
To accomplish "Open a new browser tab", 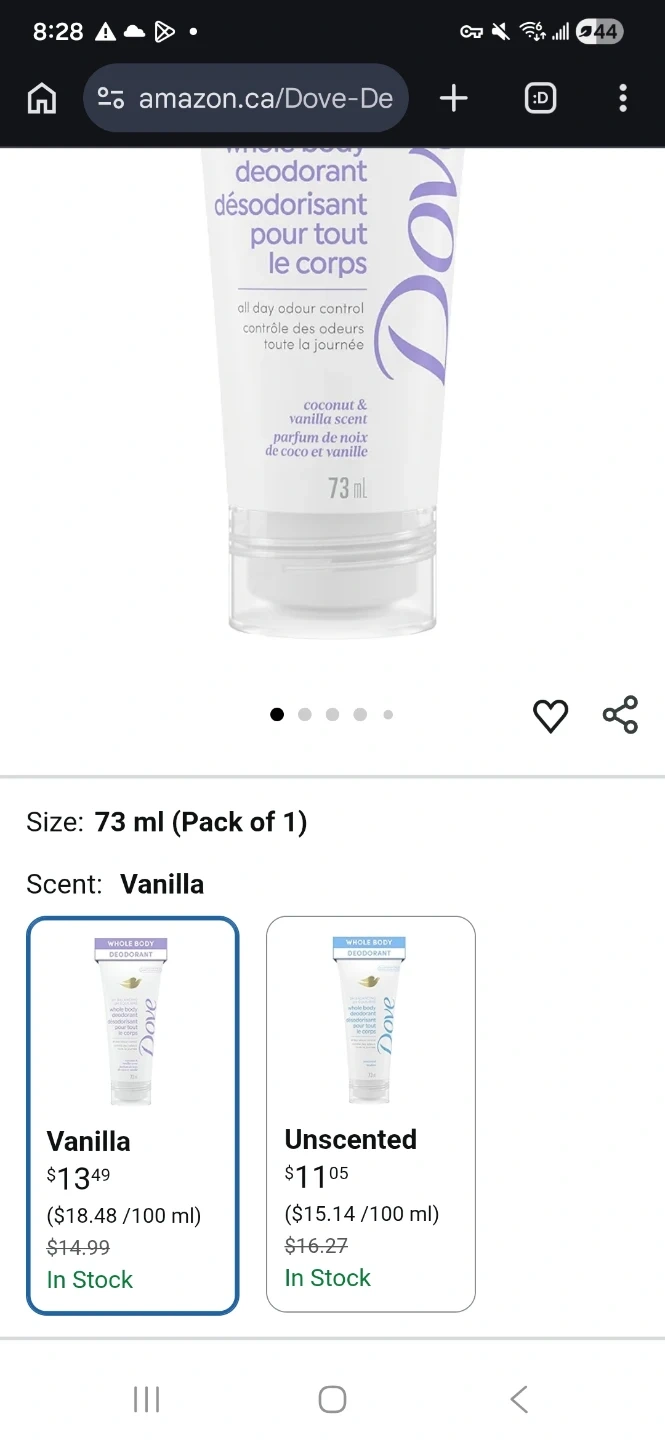I will tap(454, 98).
